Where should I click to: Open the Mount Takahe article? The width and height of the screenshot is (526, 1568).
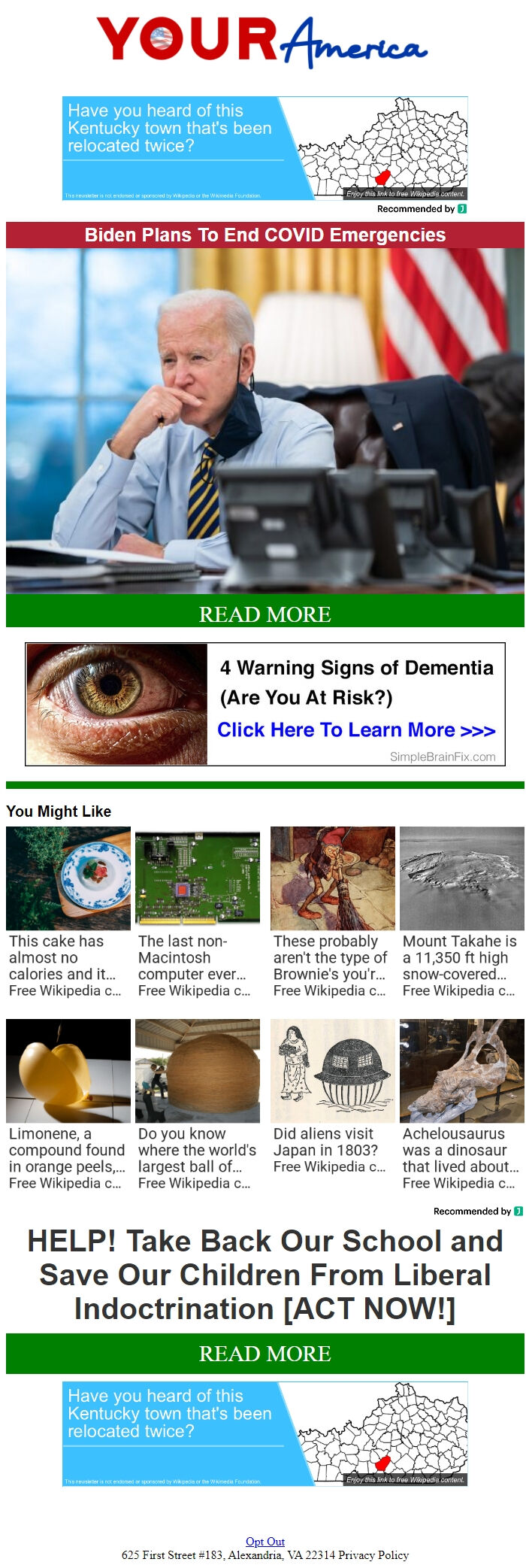coord(461,911)
